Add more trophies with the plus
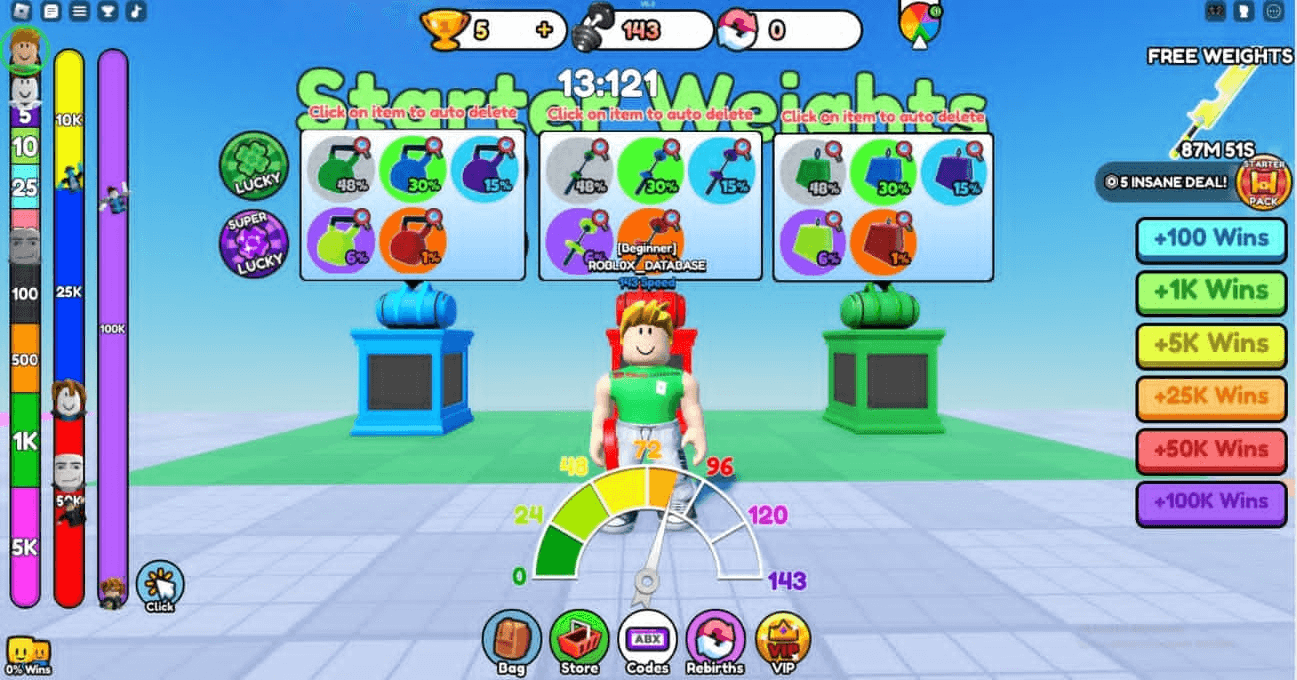The image size is (1297, 680). 544,30
